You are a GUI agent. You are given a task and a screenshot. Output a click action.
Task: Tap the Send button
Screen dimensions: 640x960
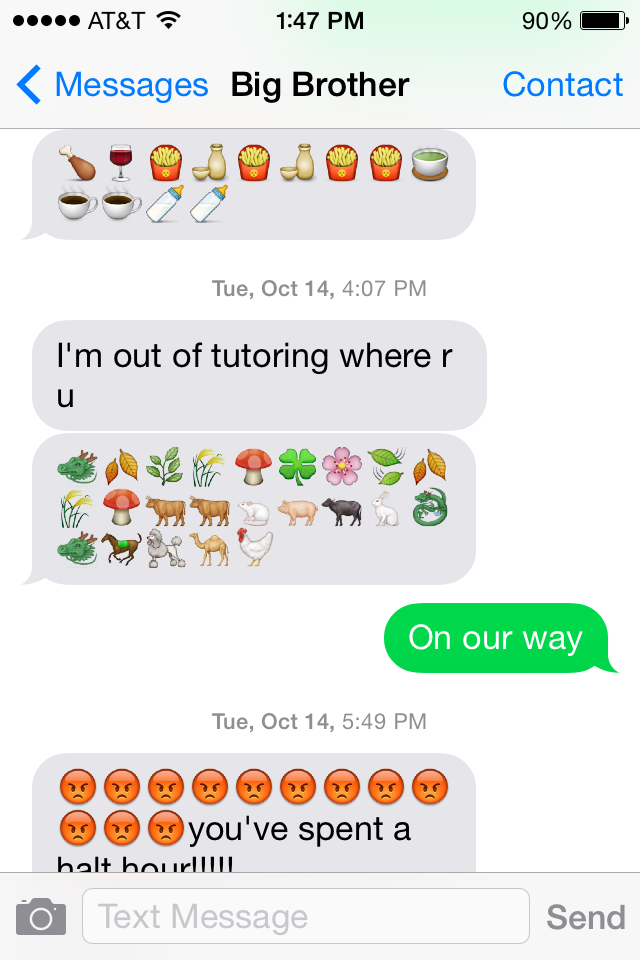pyautogui.click(x=585, y=917)
